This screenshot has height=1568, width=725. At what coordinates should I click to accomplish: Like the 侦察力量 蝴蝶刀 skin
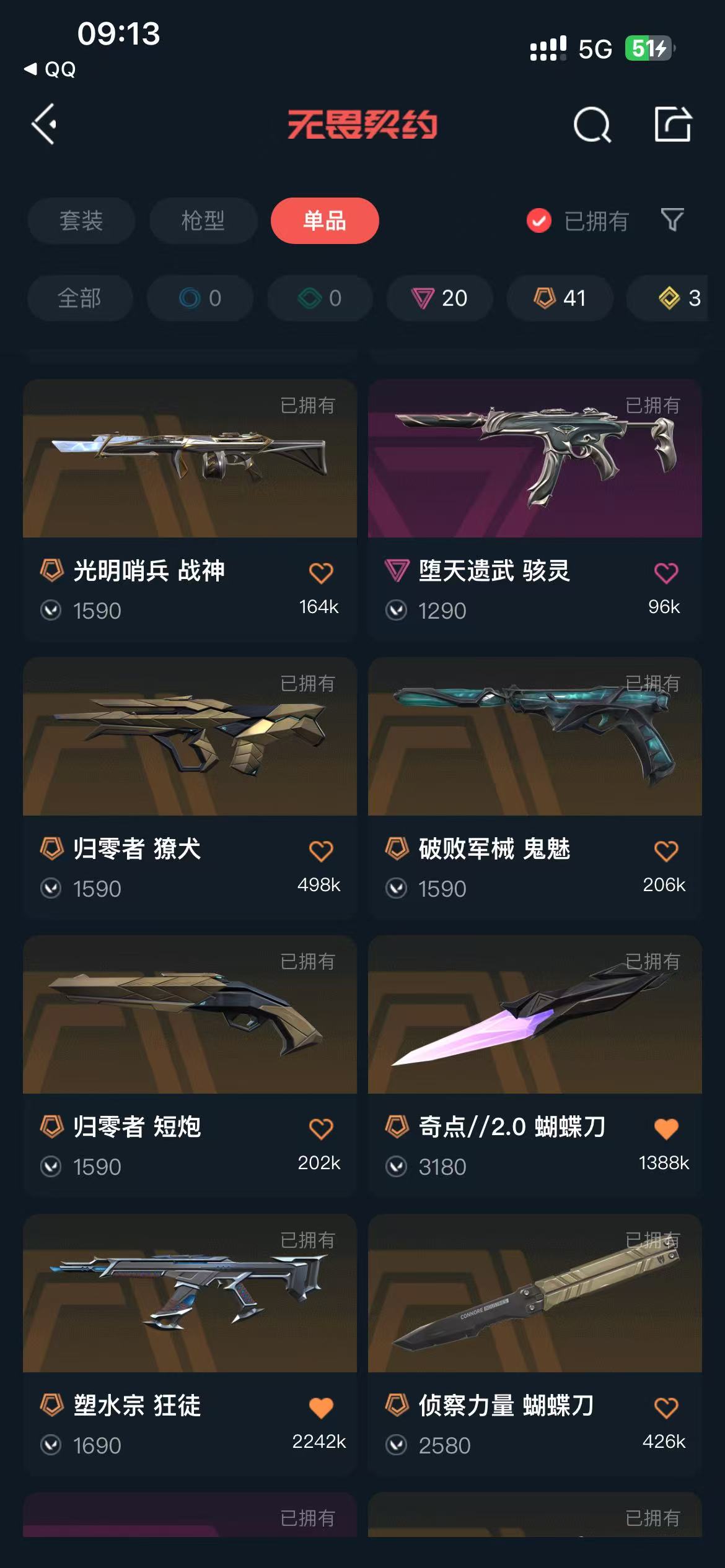click(x=666, y=1408)
